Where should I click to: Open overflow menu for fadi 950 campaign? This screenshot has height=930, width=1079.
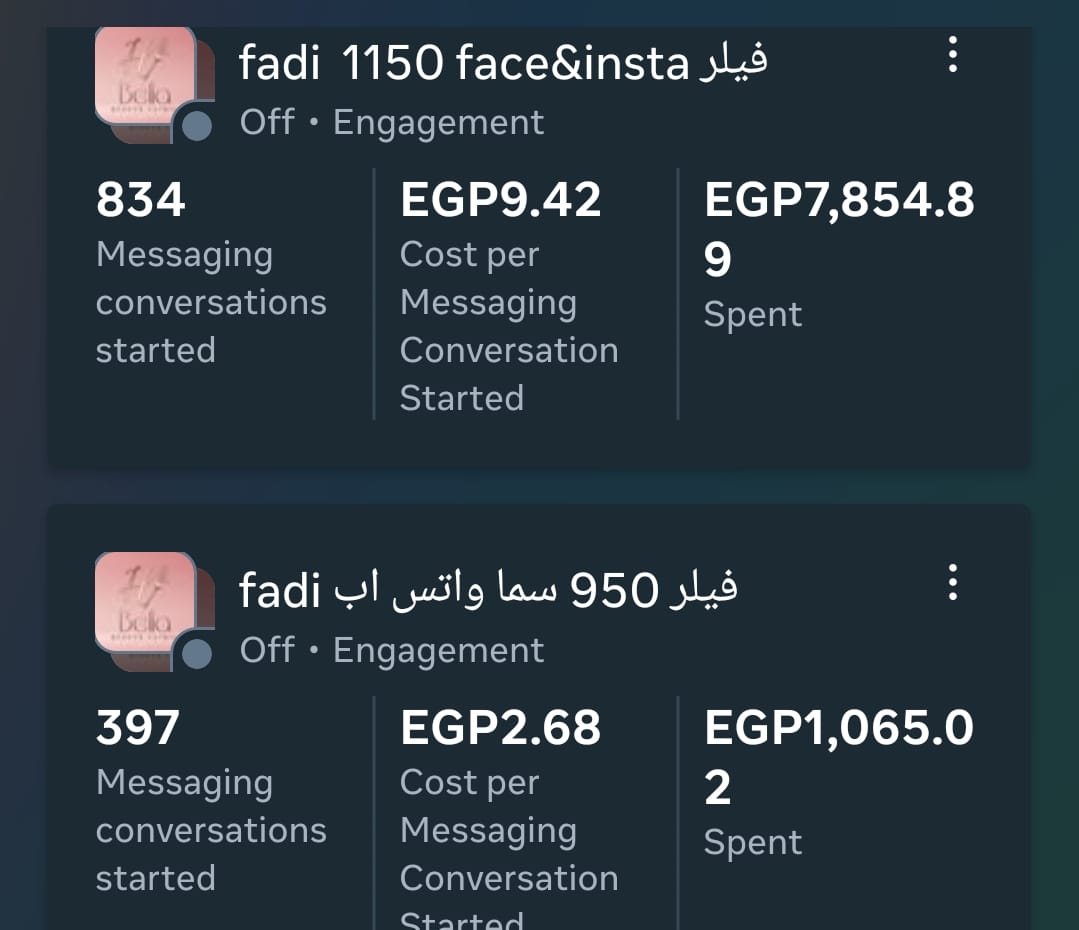tap(952, 582)
